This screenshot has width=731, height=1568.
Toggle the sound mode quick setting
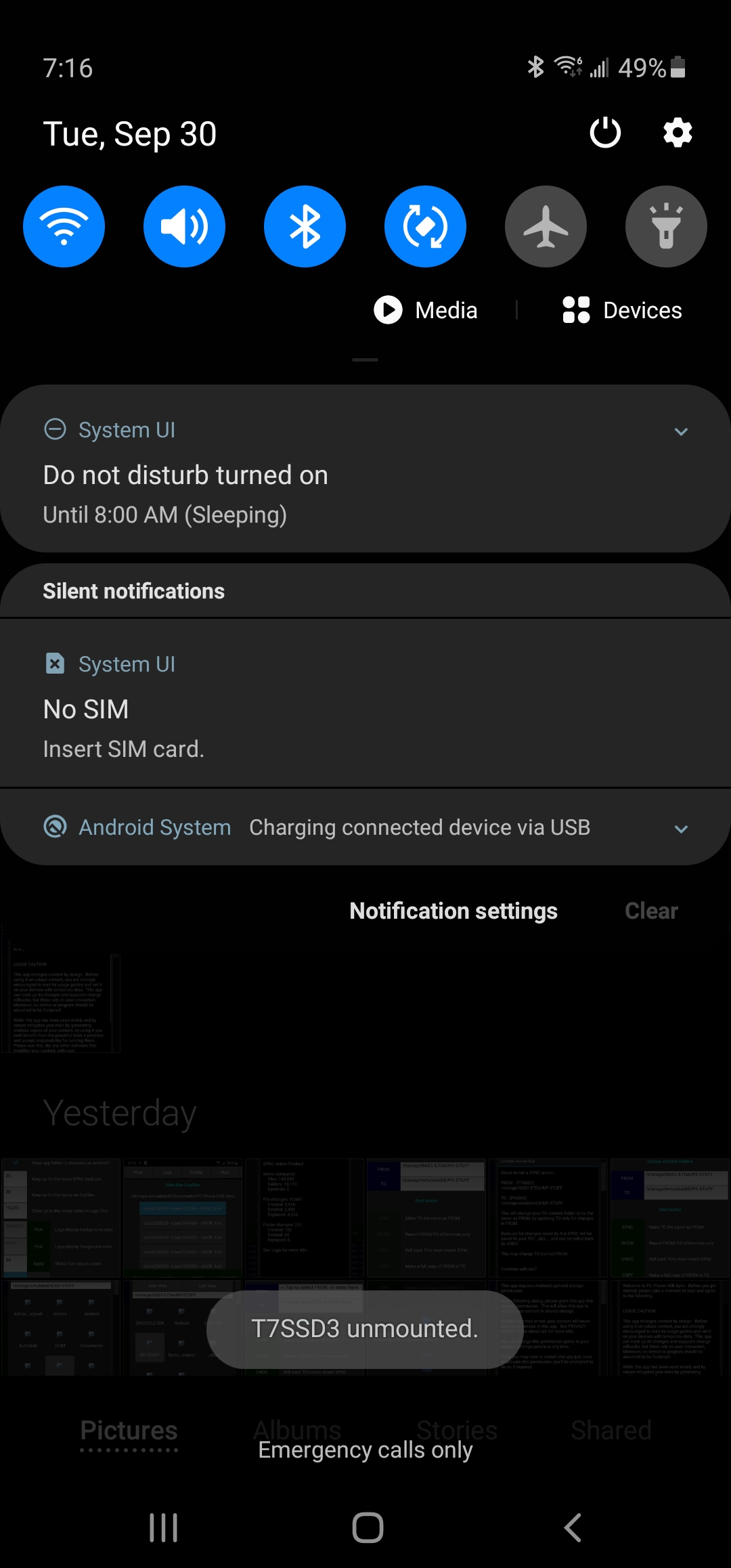pos(184,226)
